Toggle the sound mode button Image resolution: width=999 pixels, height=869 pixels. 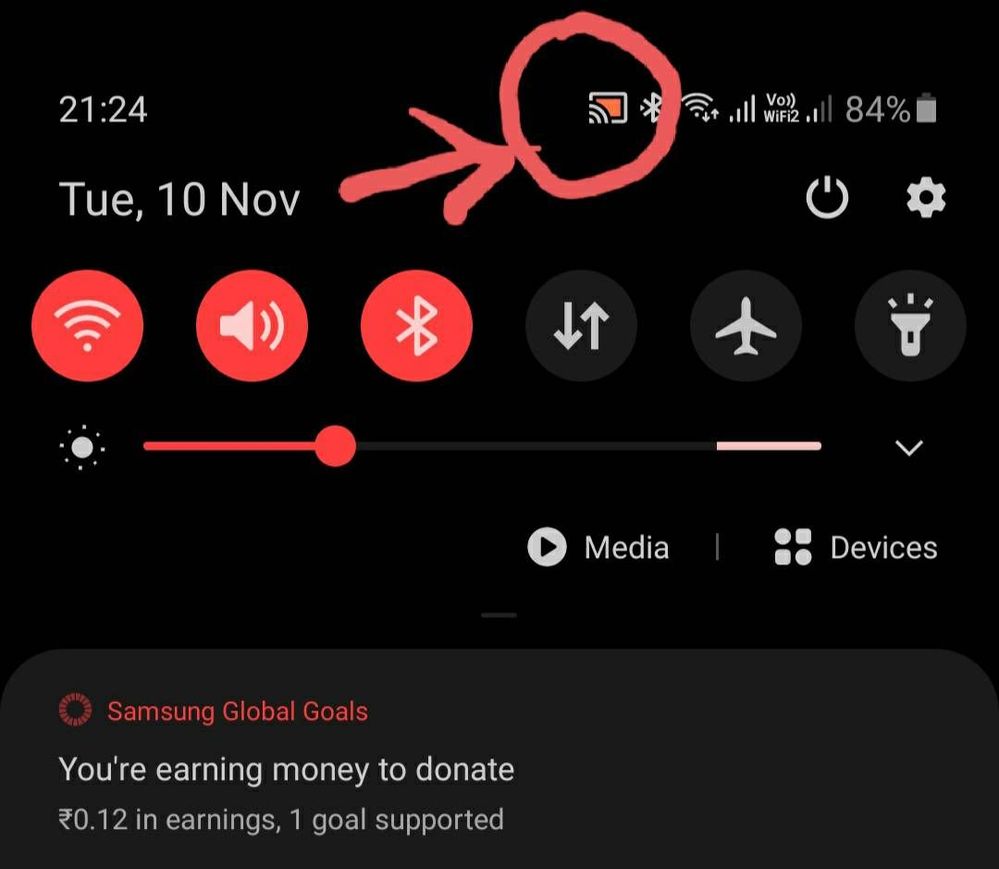point(251,326)
